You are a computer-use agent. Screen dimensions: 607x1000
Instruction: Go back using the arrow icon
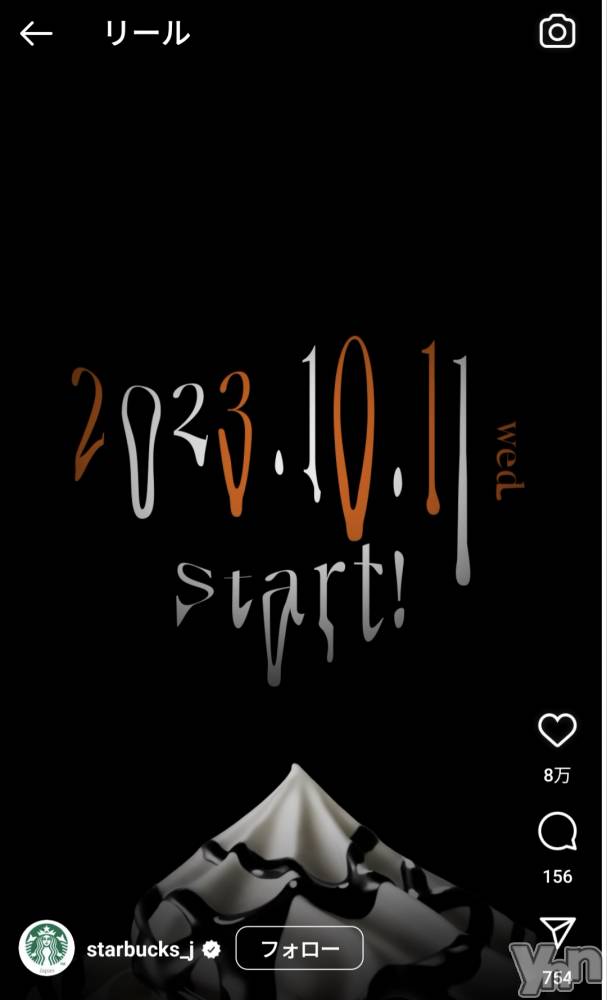coord(36,34)
